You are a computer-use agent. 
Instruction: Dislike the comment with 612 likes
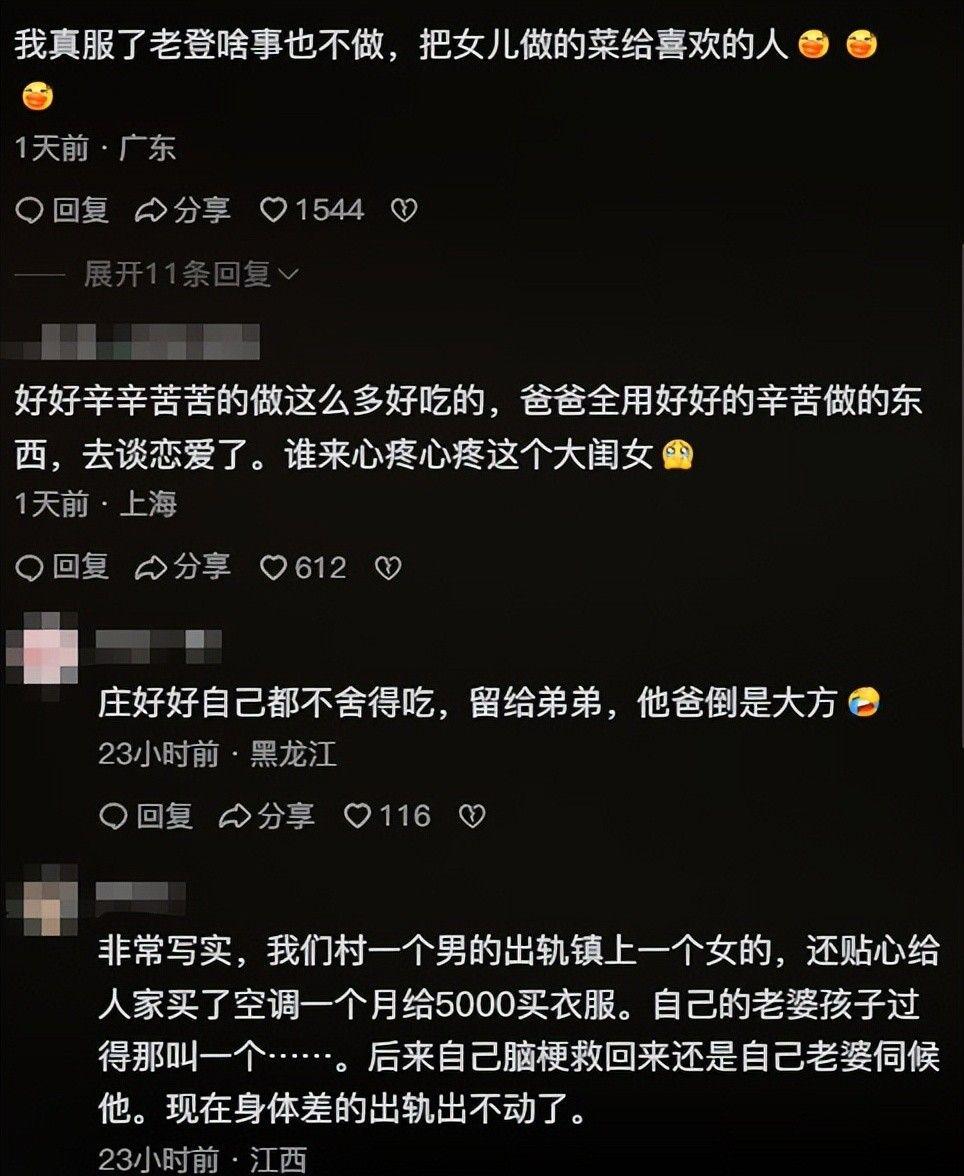pos(387,568)
